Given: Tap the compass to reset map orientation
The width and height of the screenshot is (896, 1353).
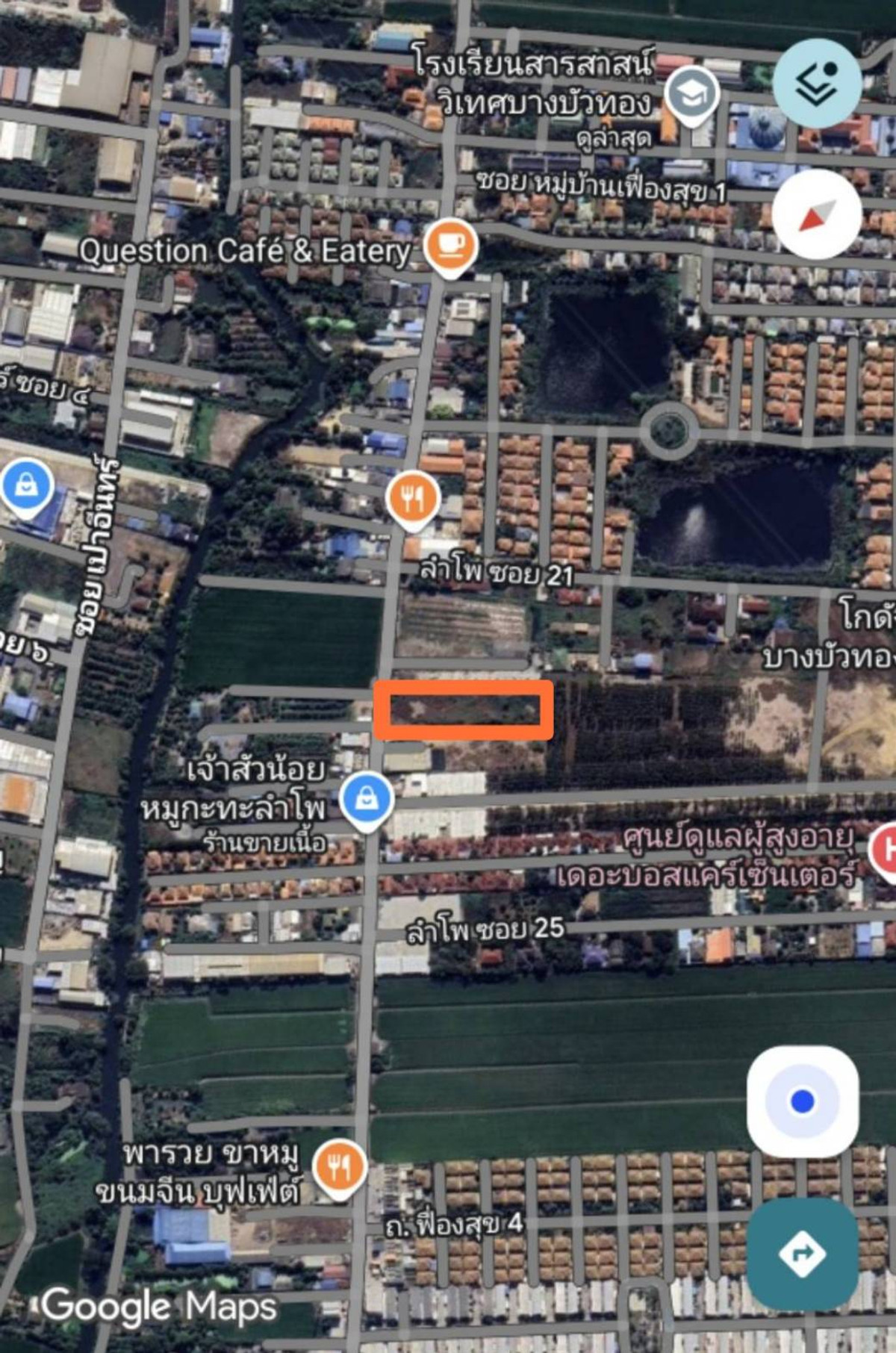Looking at the screenshot, I should coord(816,215).
